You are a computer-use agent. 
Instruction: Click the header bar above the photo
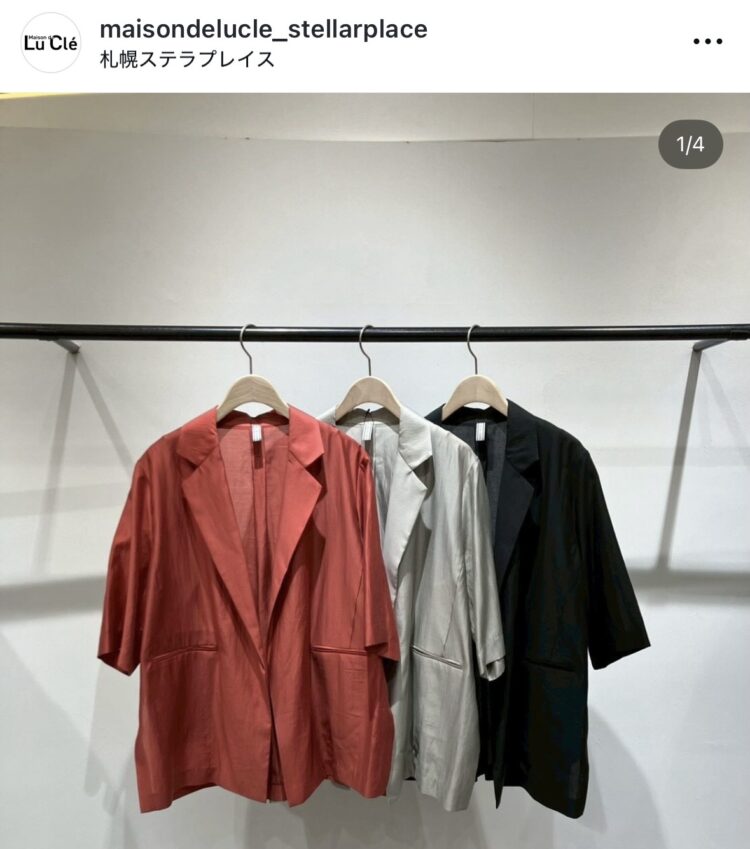pos(375,41)
